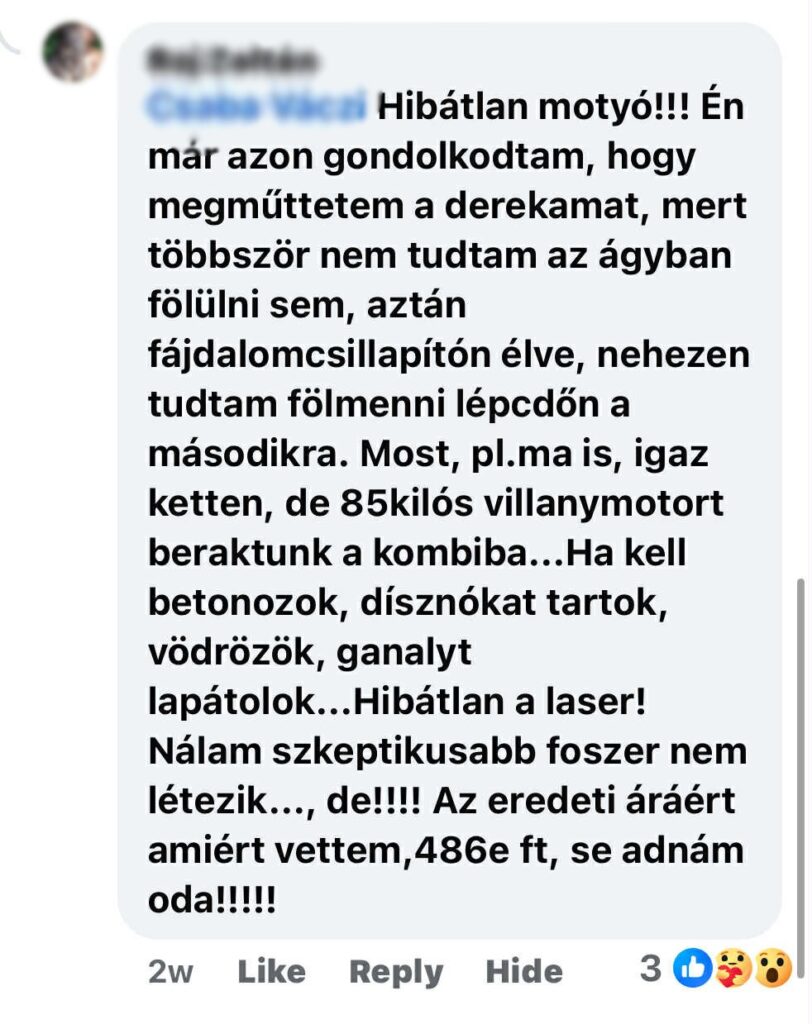The image size is (812, 1024).
Task: Reply to the comment
Action: pyautogui.click(x=394, y=970)
